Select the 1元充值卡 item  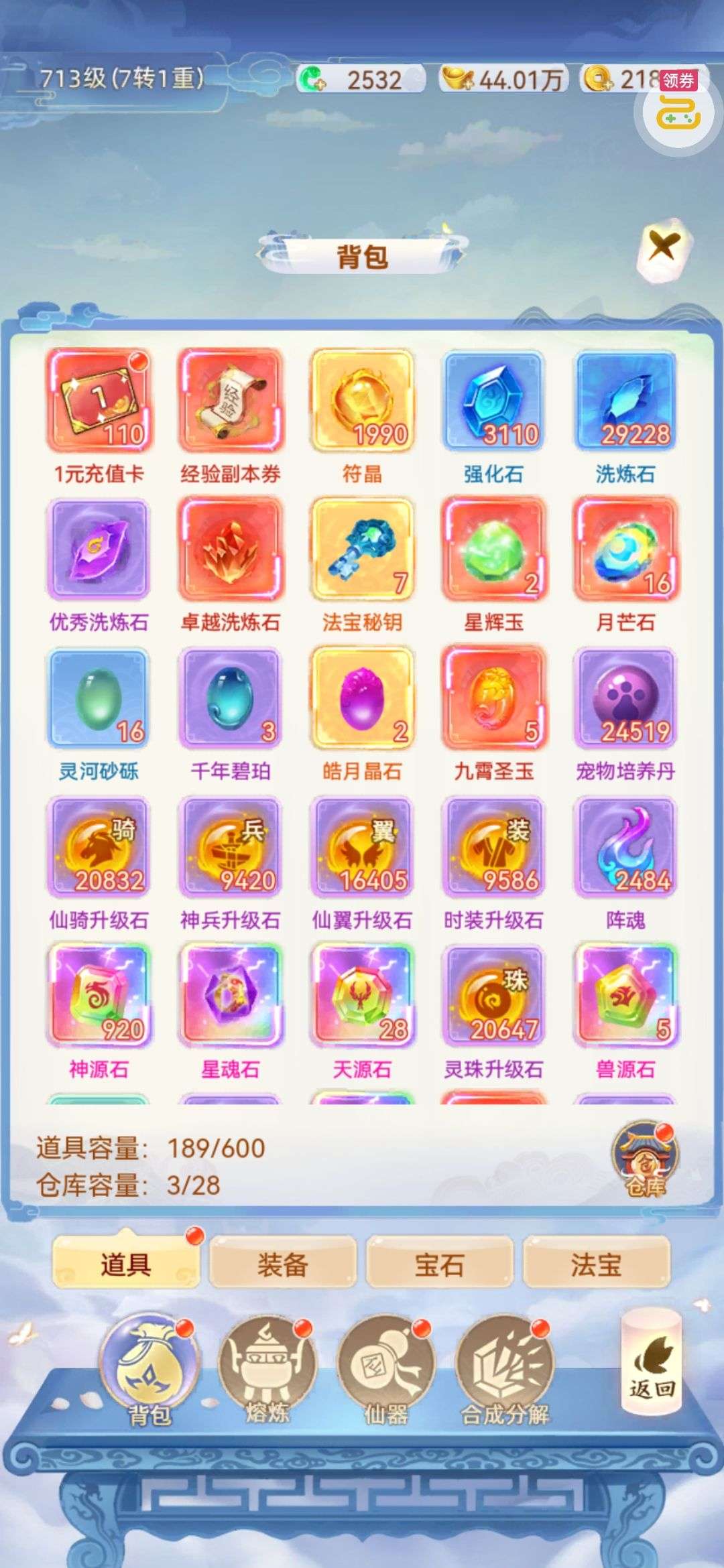tap(99, 401)
